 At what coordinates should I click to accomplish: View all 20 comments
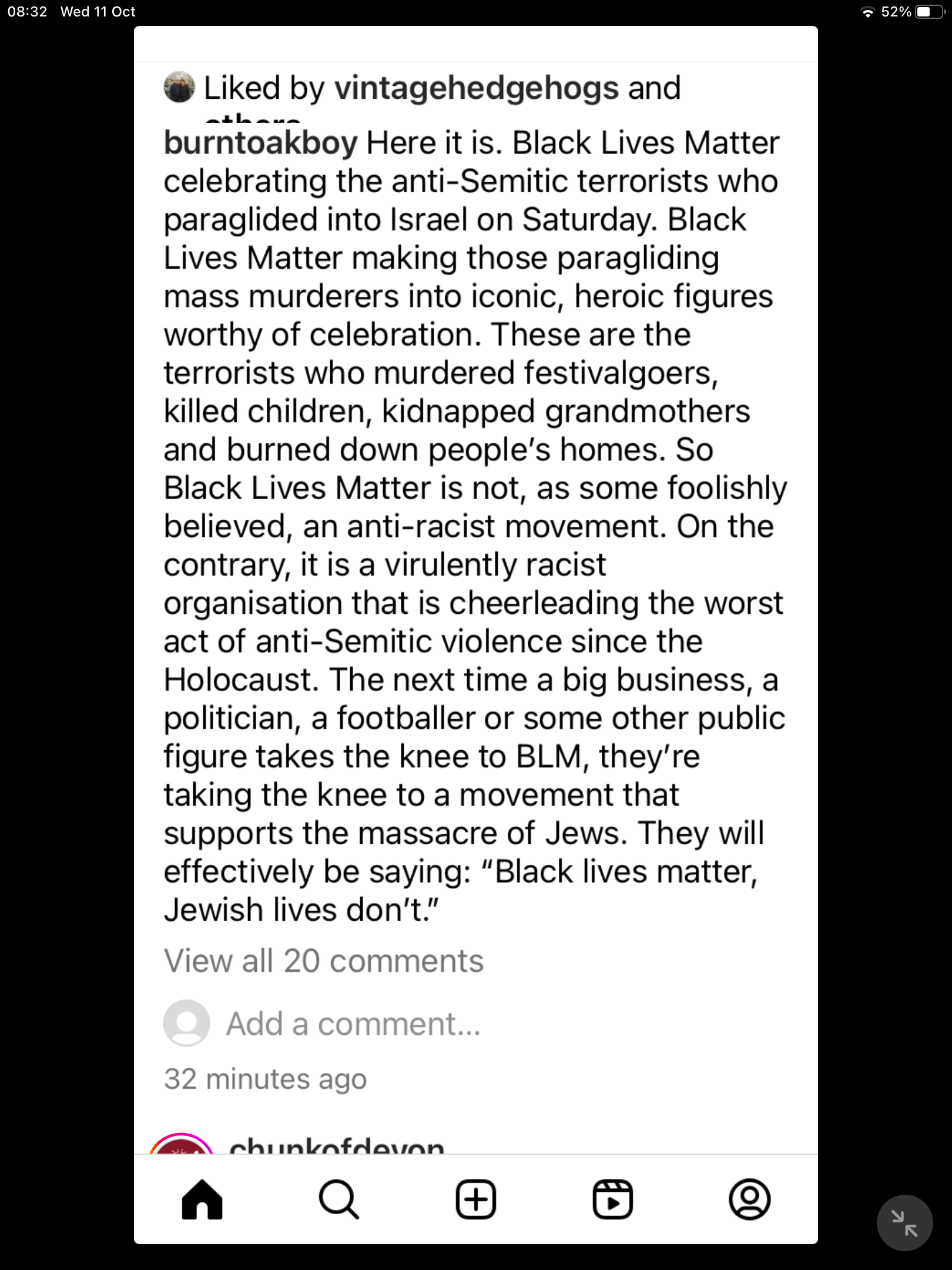coord(323,961)
